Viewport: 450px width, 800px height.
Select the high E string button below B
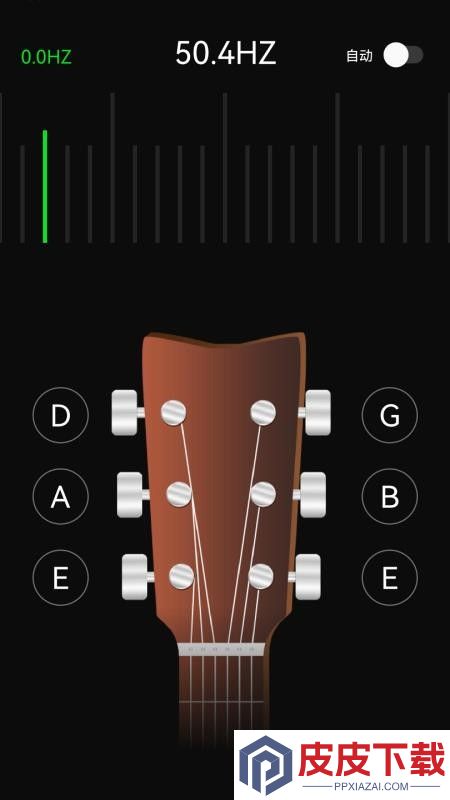390,578
